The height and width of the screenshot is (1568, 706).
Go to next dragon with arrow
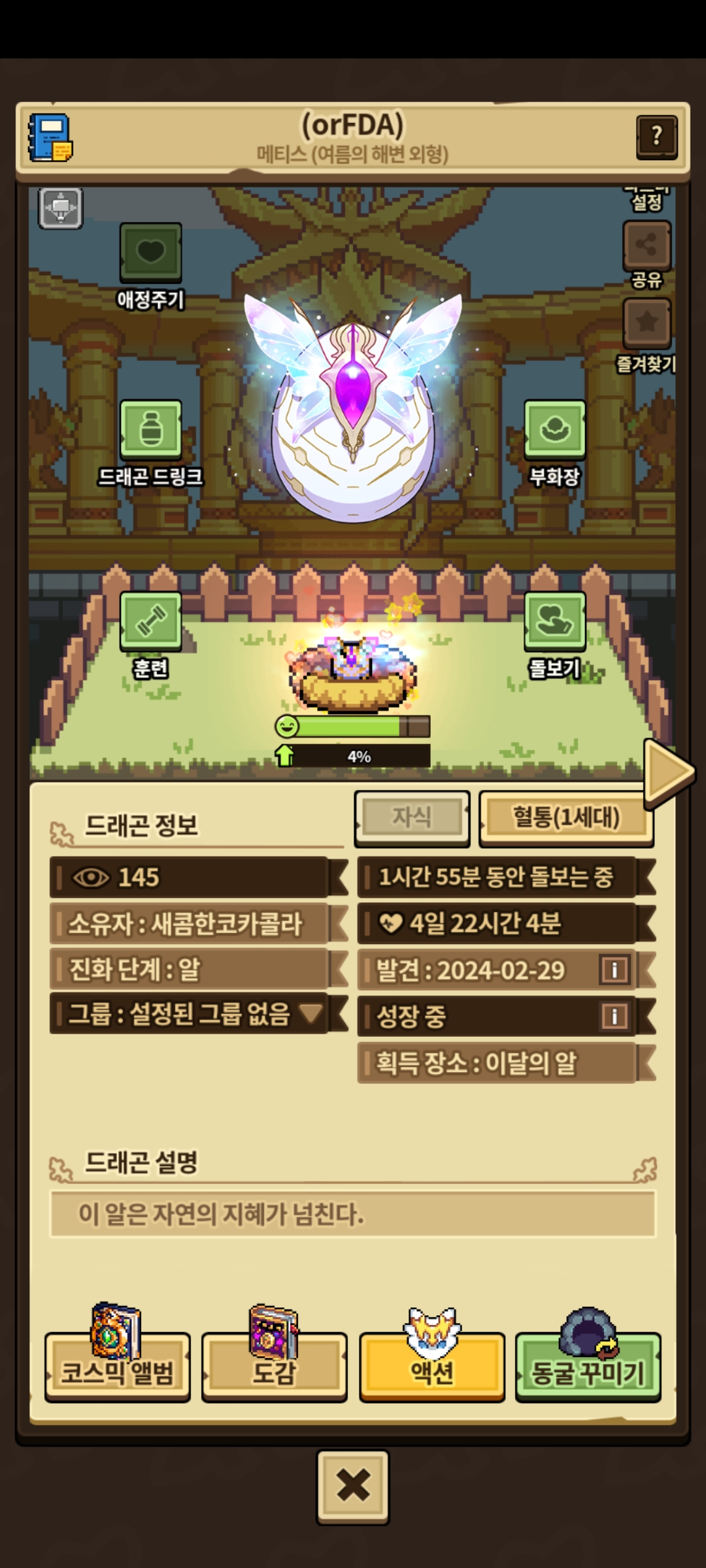pyautogui.click(x=668, y=772)
